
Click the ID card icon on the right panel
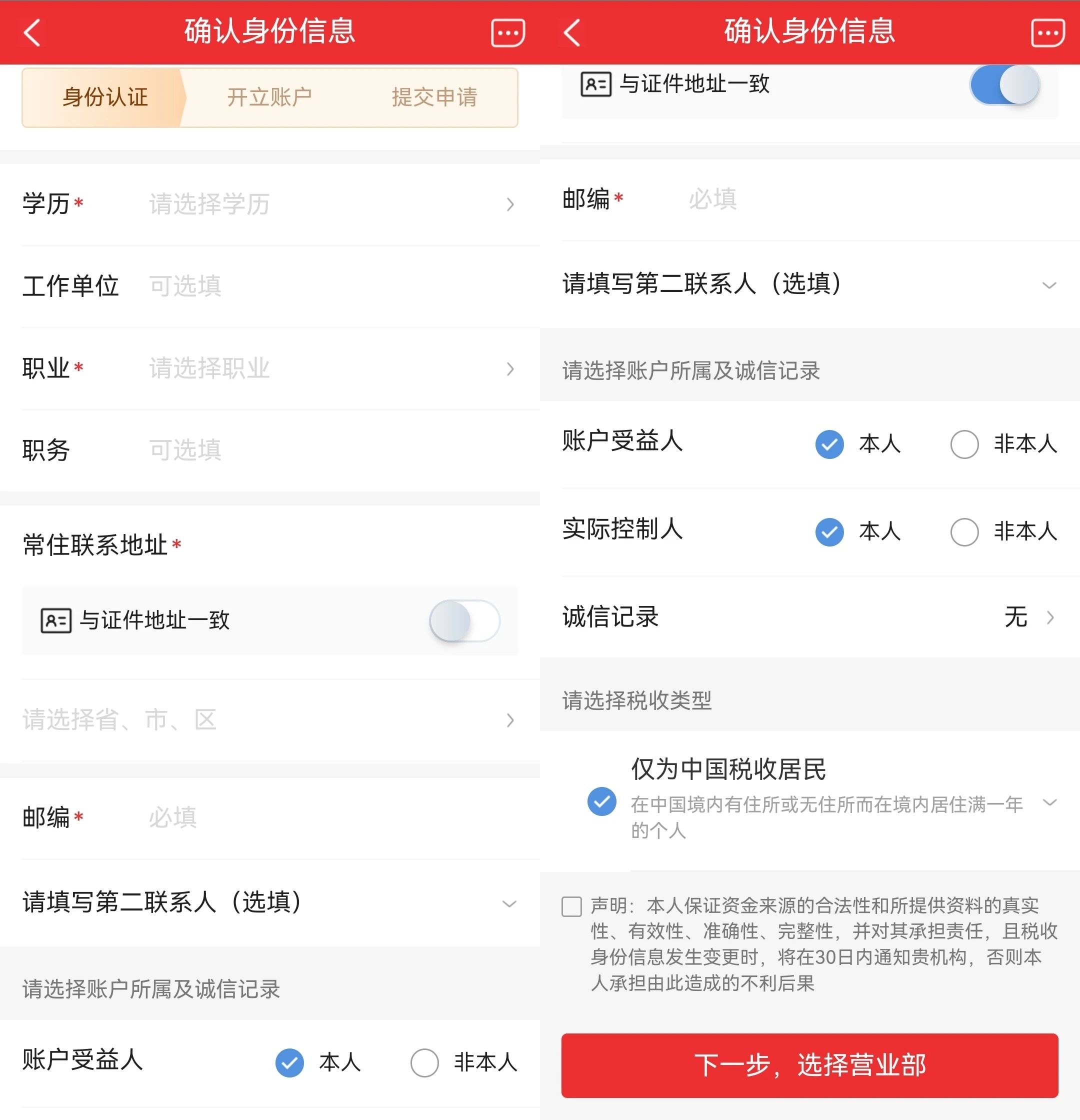coord(596,84)
